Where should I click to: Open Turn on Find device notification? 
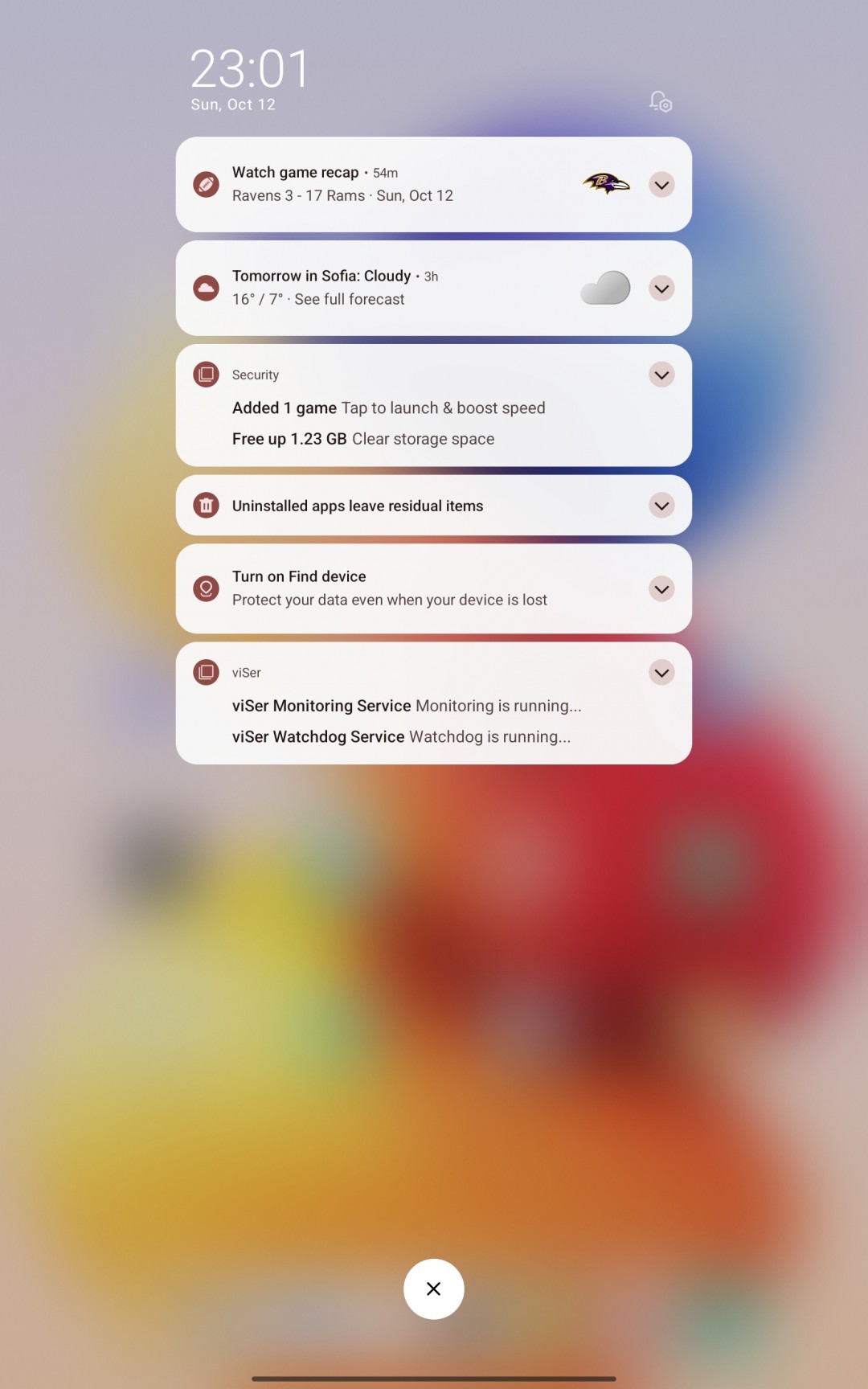389,588
